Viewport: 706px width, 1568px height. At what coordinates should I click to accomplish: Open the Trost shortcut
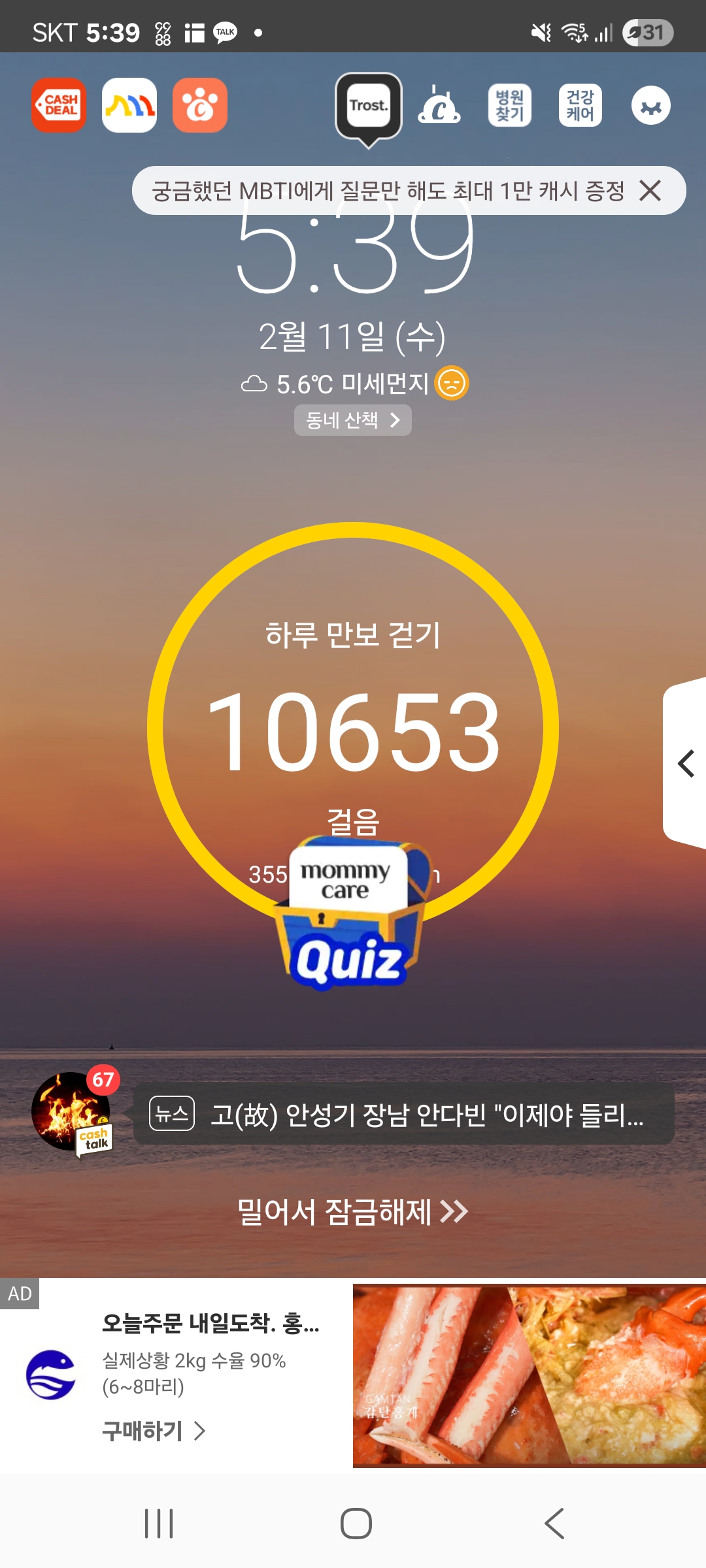[369, 106]
